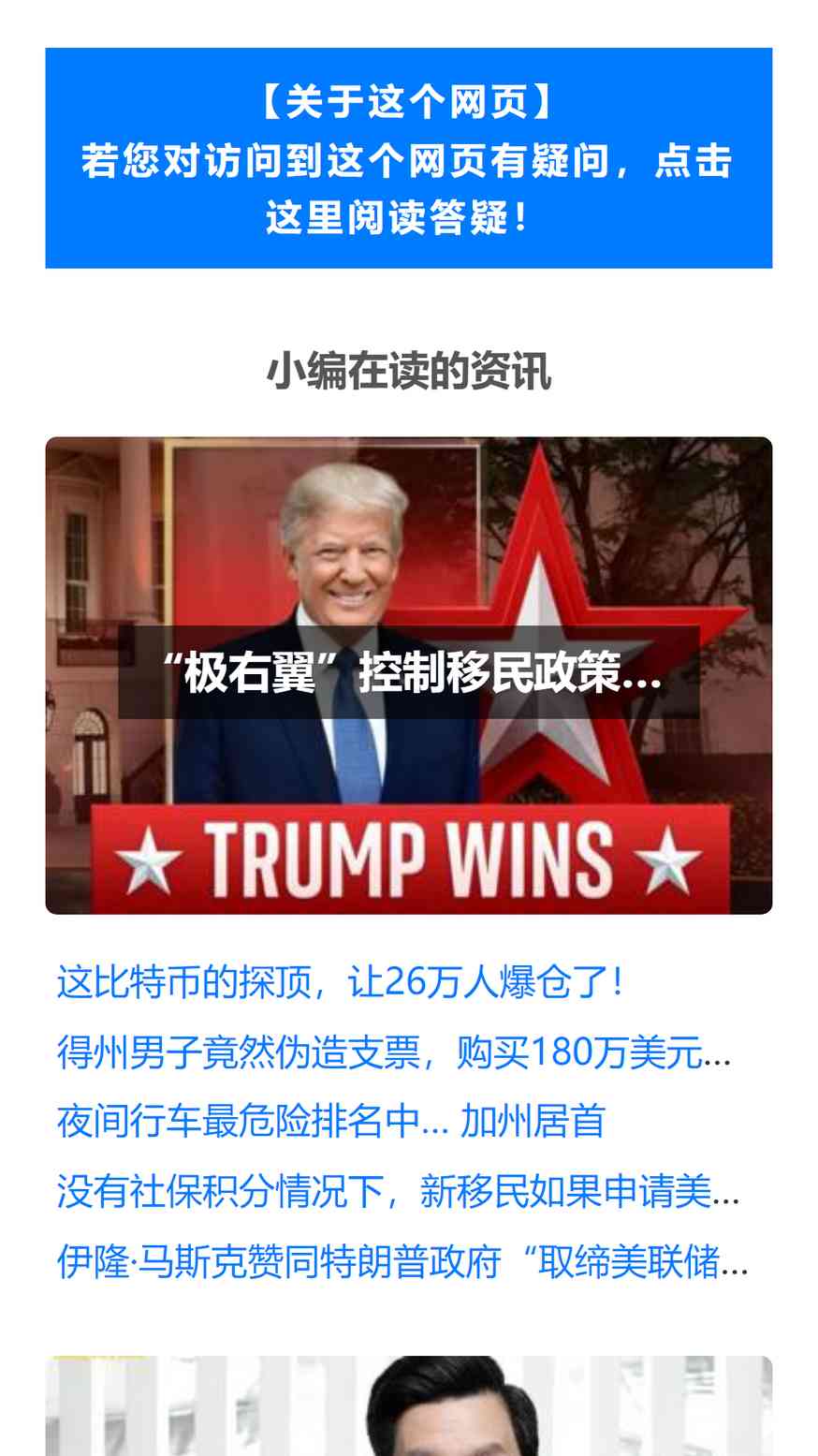
Task: Read the 比特币探顶 26万人爆仓 article
Action: 341,982
